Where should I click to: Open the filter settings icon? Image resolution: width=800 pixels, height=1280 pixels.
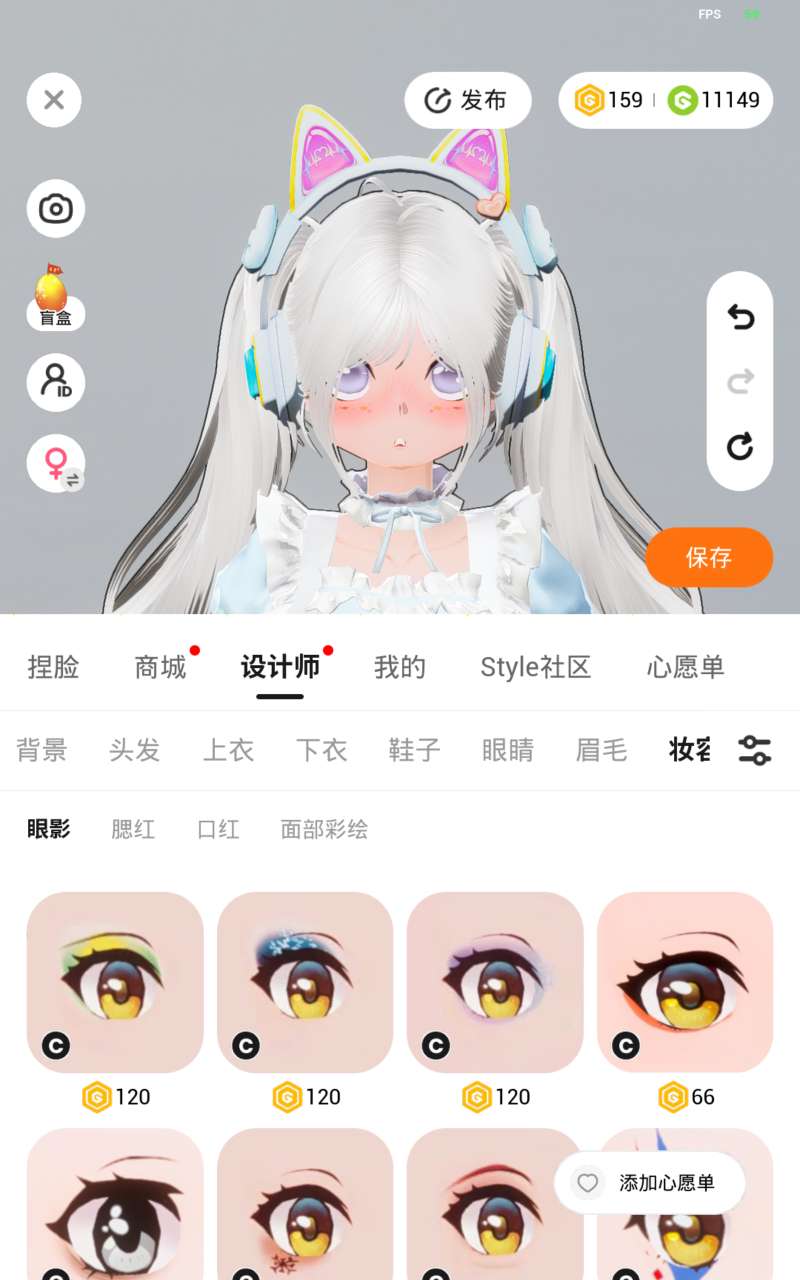click(754, 750)
